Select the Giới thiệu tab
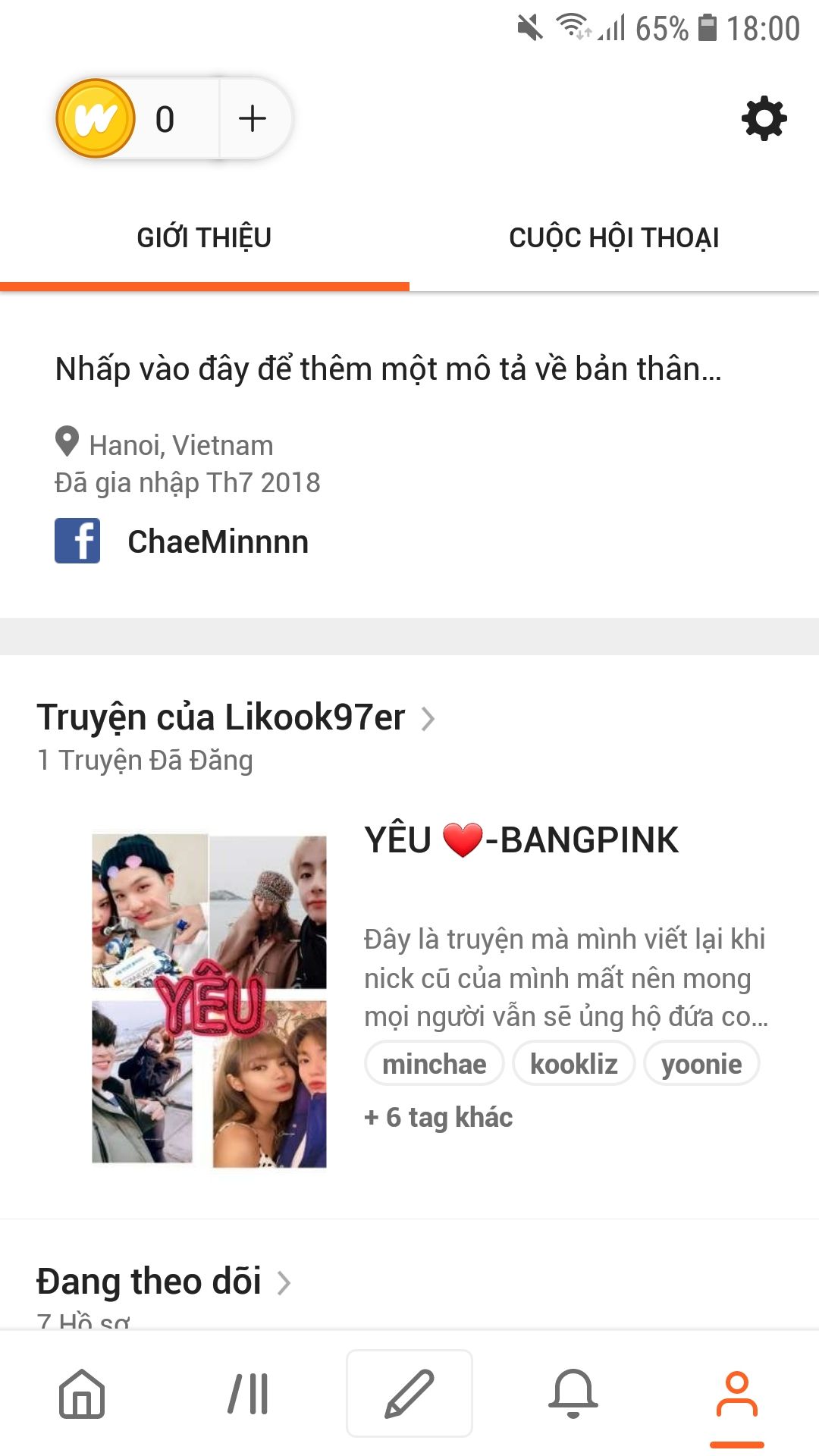Image resolution: width=819 pixels, height=1456 pixels. (204, 238)
